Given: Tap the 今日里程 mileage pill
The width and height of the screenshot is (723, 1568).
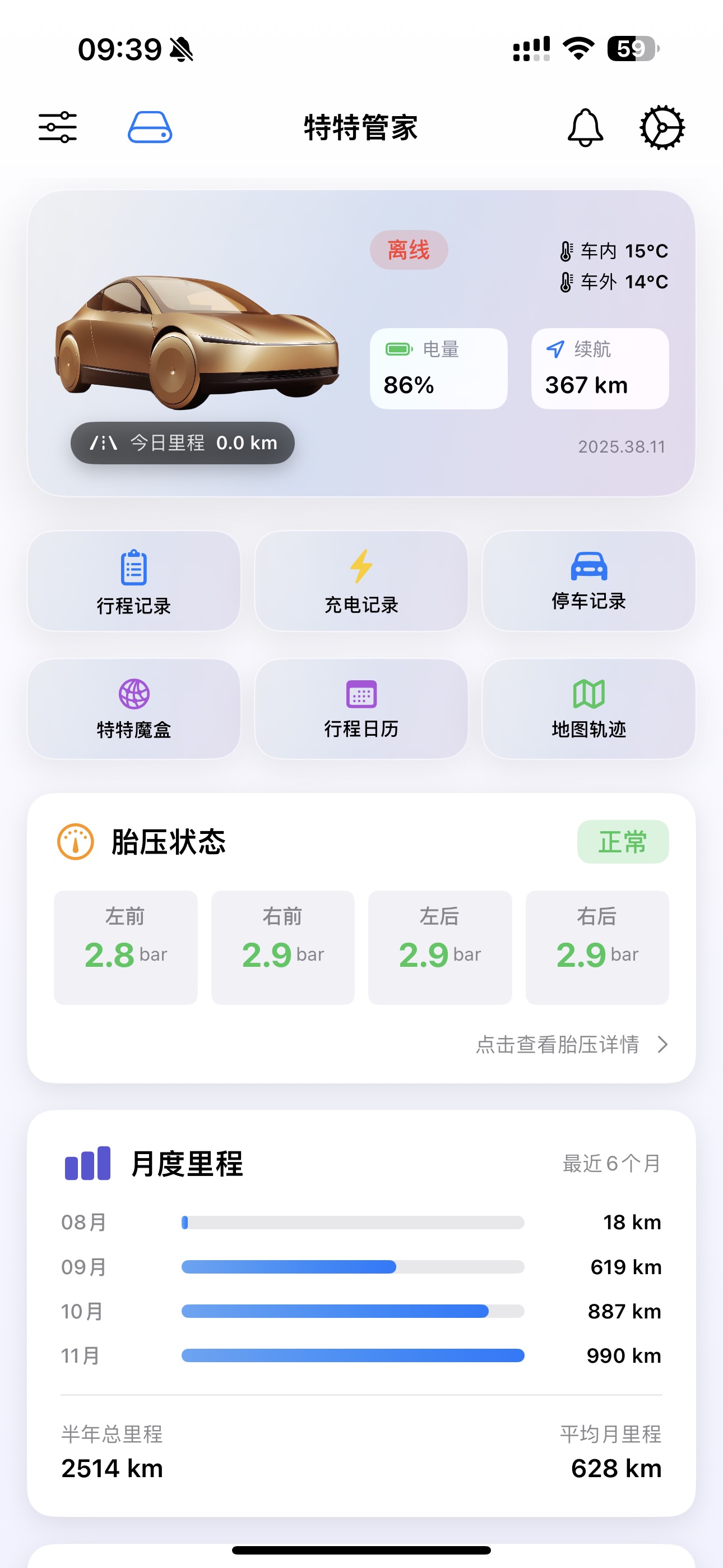Looking at the screenshot, I should (183, 443).
